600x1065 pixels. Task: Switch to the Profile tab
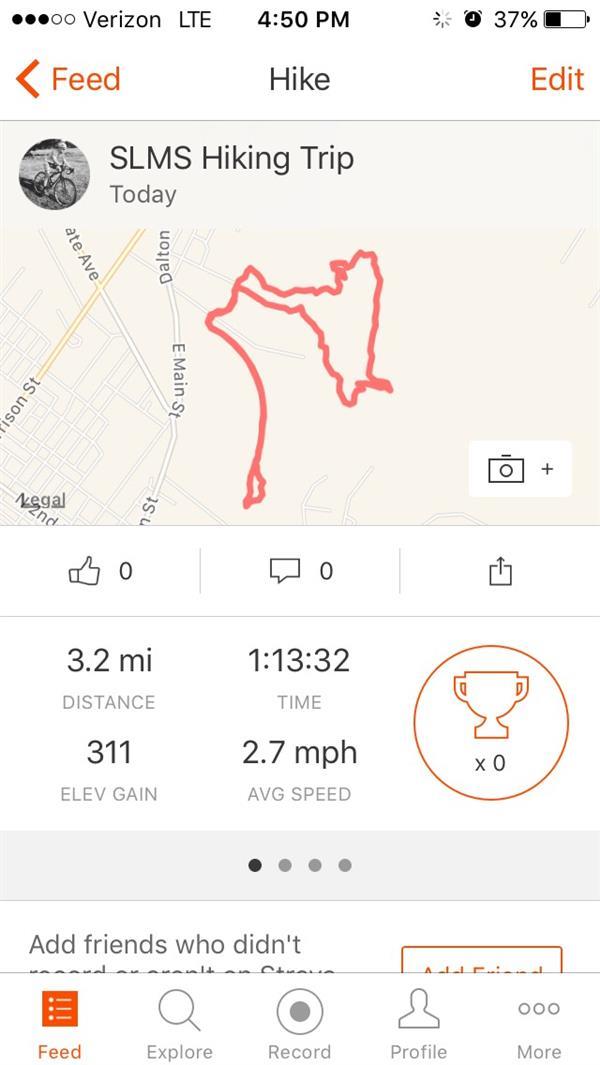[x=419, y=1023]
